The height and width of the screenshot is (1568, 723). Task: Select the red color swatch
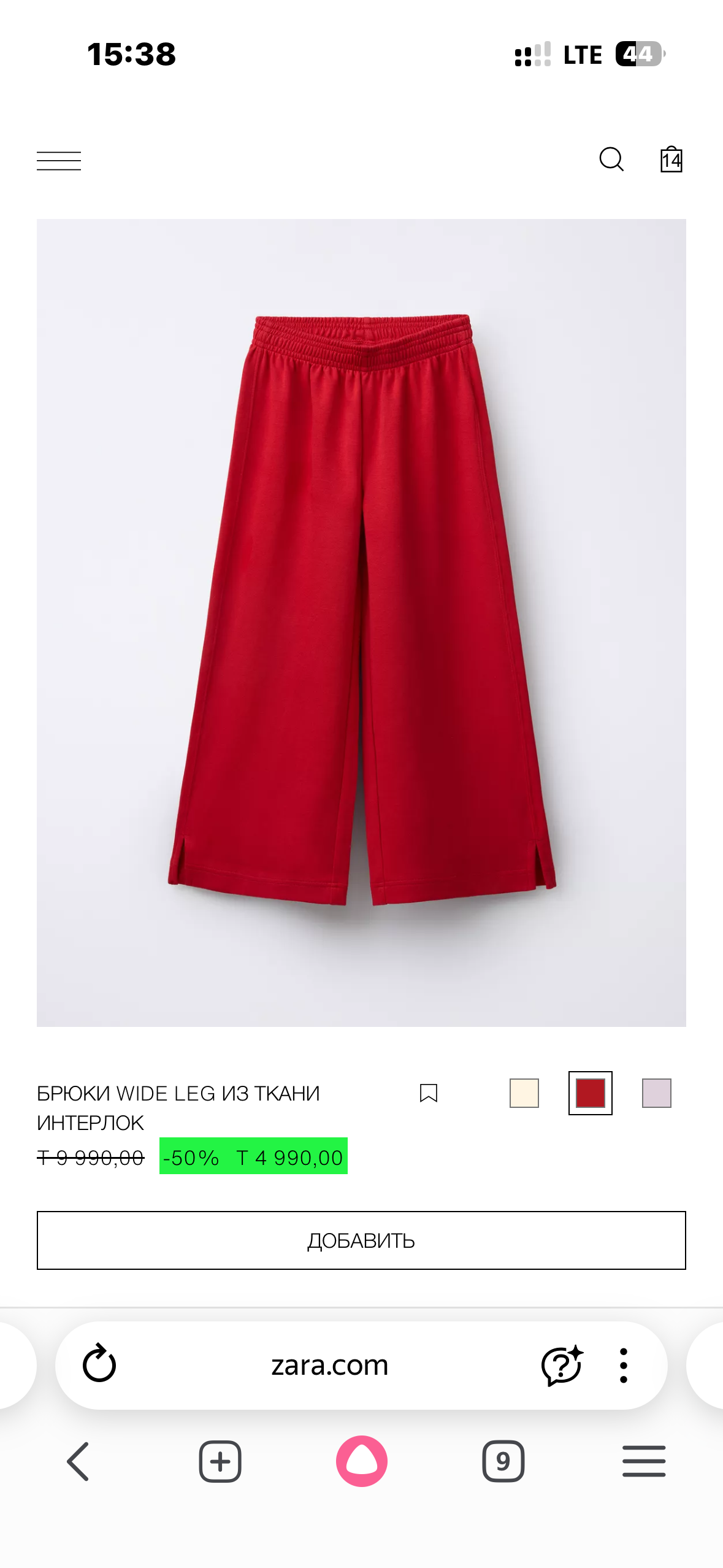click(x=590, y=1093)
